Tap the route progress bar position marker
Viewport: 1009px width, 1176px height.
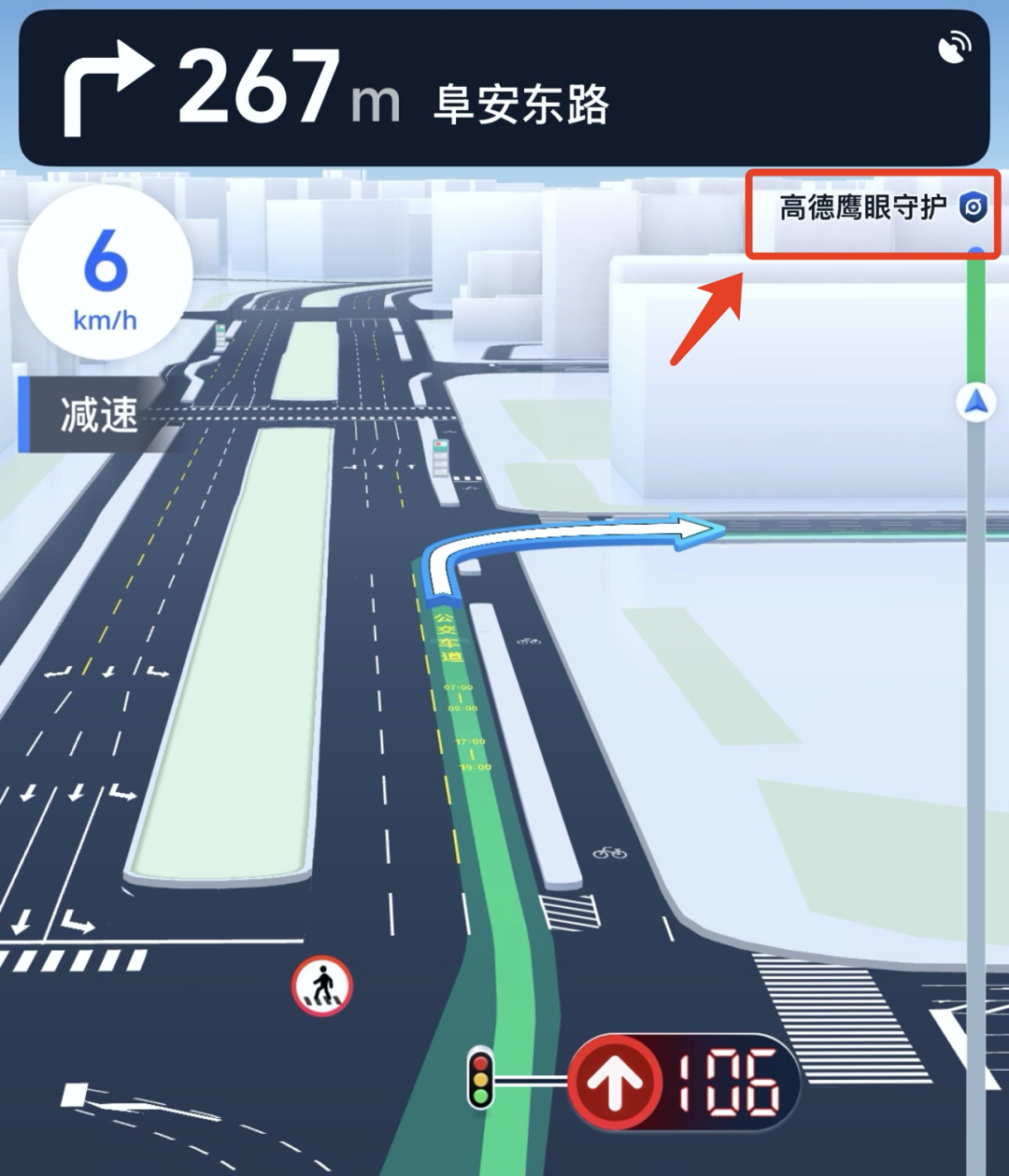(975, 403)
